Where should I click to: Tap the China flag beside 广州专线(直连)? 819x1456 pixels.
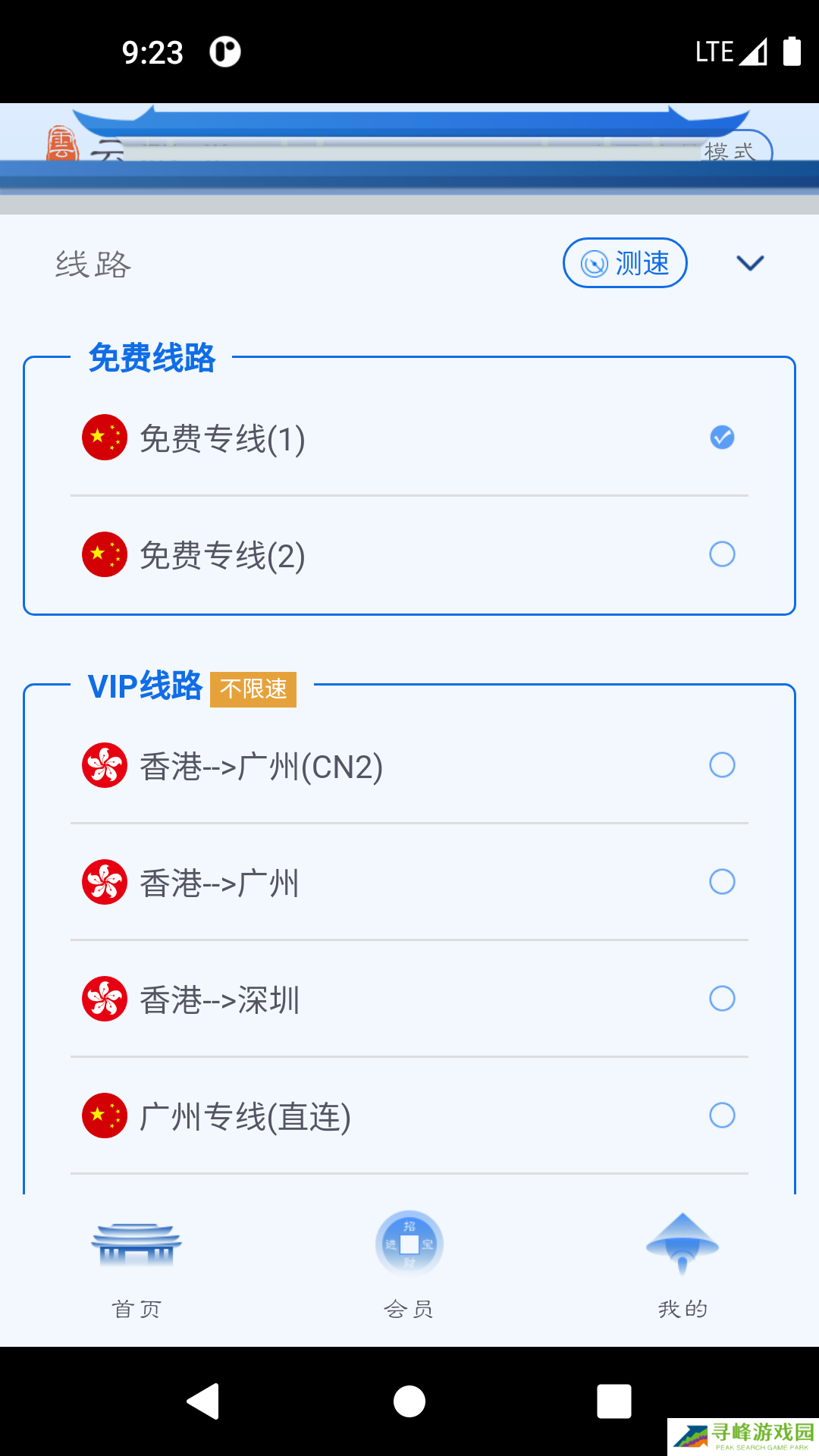point(105,1116)
